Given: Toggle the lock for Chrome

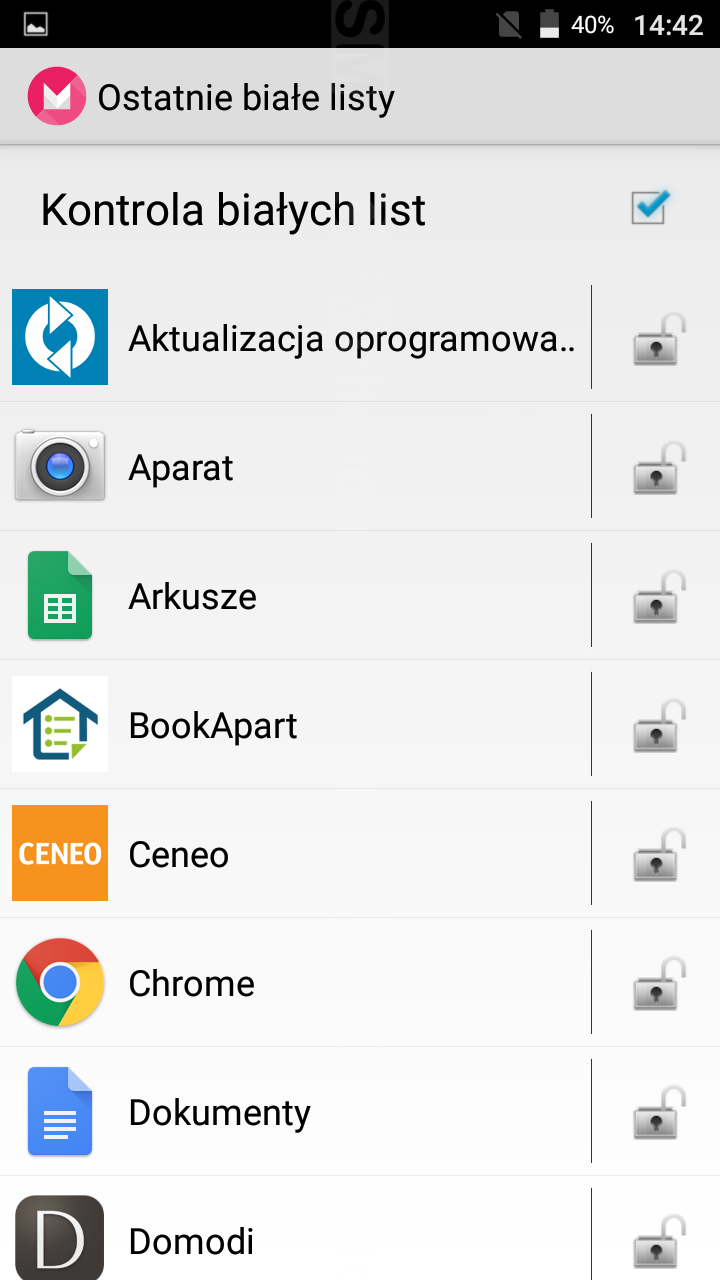Looking at the screenshot, I should (659, 984).
